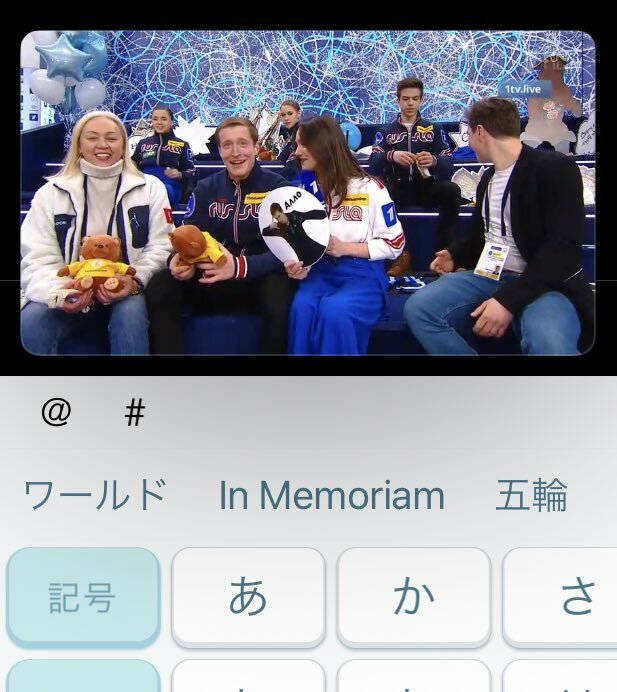The height and width of the screenshot is (692, 617).
Task: Insert the # hashtag symbol
Action: point(135,413)
